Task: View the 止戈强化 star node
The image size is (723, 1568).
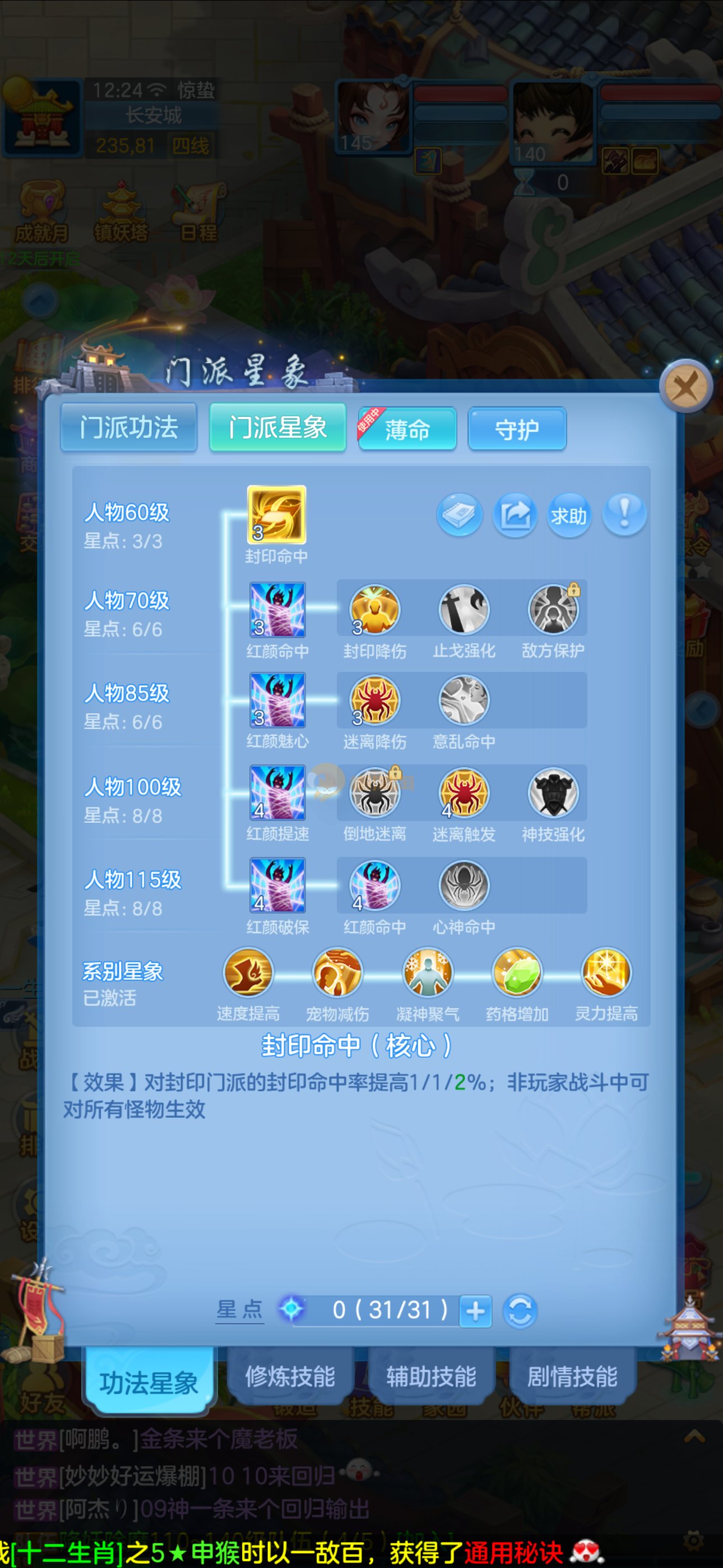Action: [x=464, y=610]
